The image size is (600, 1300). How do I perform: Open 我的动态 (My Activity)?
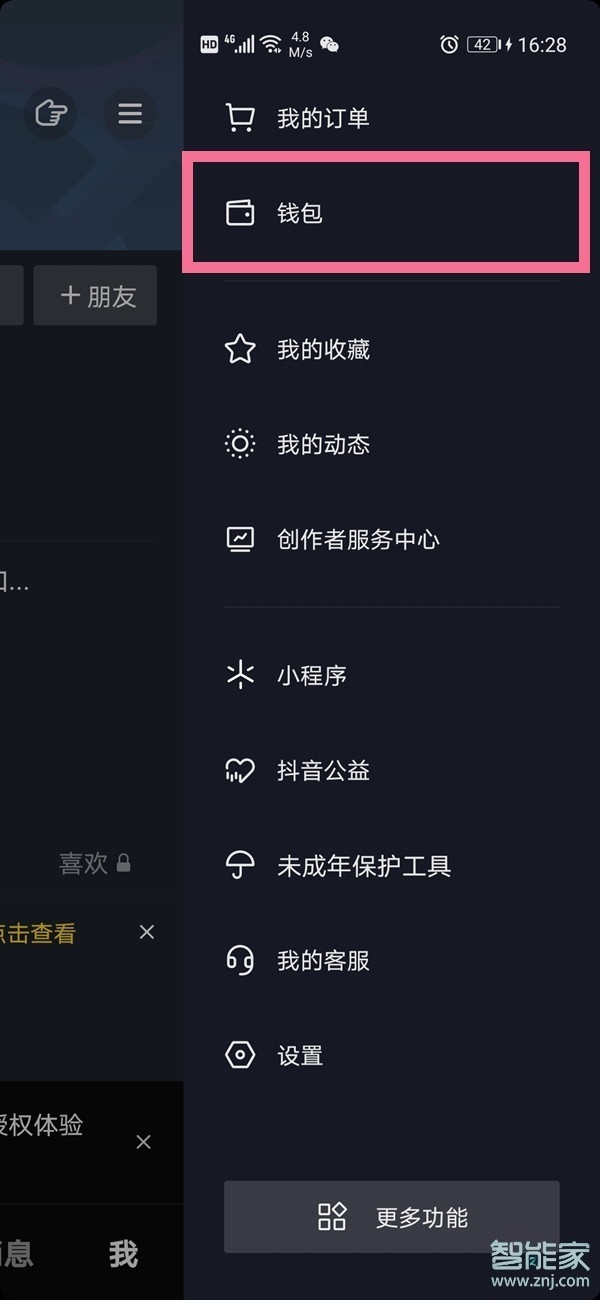(x=322, y=444)
